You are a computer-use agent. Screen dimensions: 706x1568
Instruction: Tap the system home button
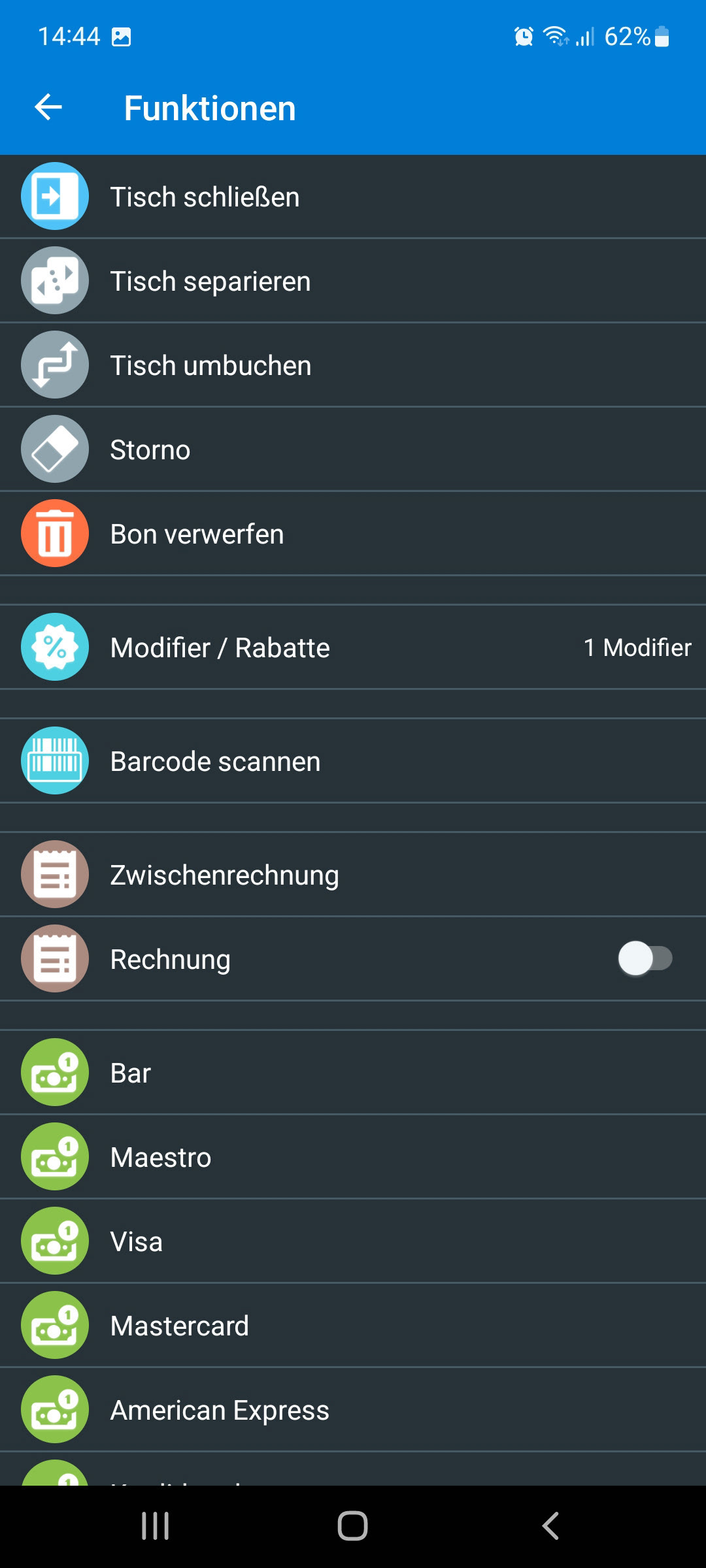[353, 1526]
